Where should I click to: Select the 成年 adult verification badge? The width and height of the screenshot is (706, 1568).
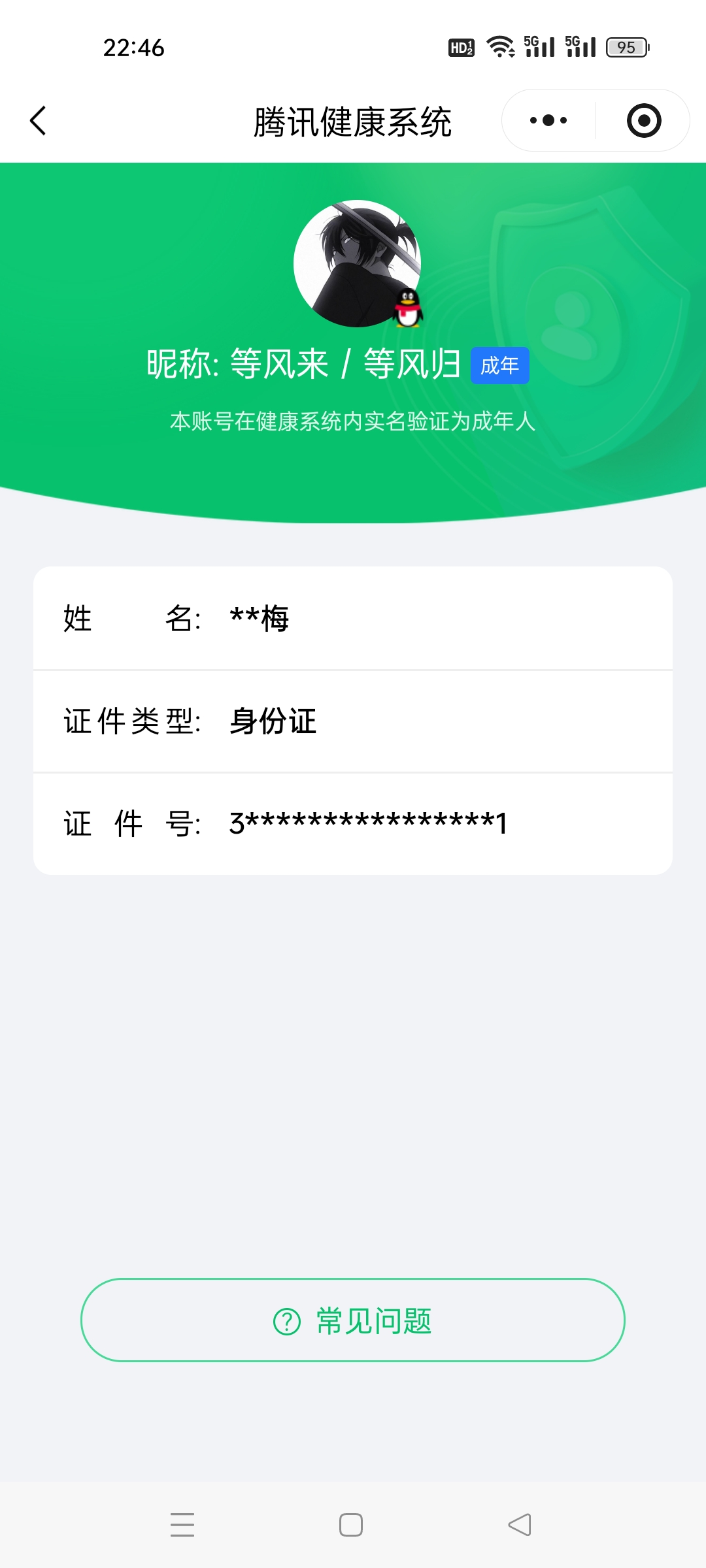click(500, 366)
